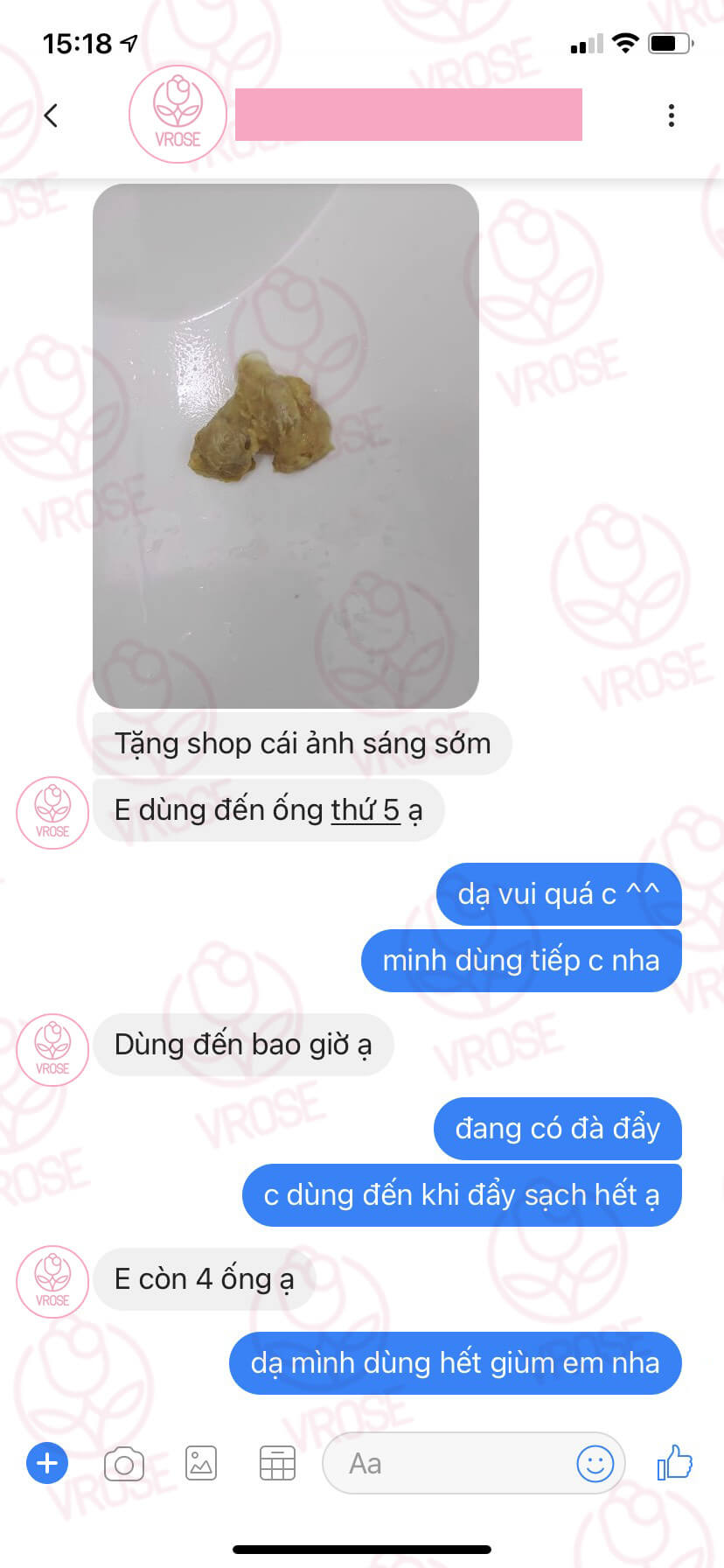Open the three-dot overflow menu

[x=671, y=115]
